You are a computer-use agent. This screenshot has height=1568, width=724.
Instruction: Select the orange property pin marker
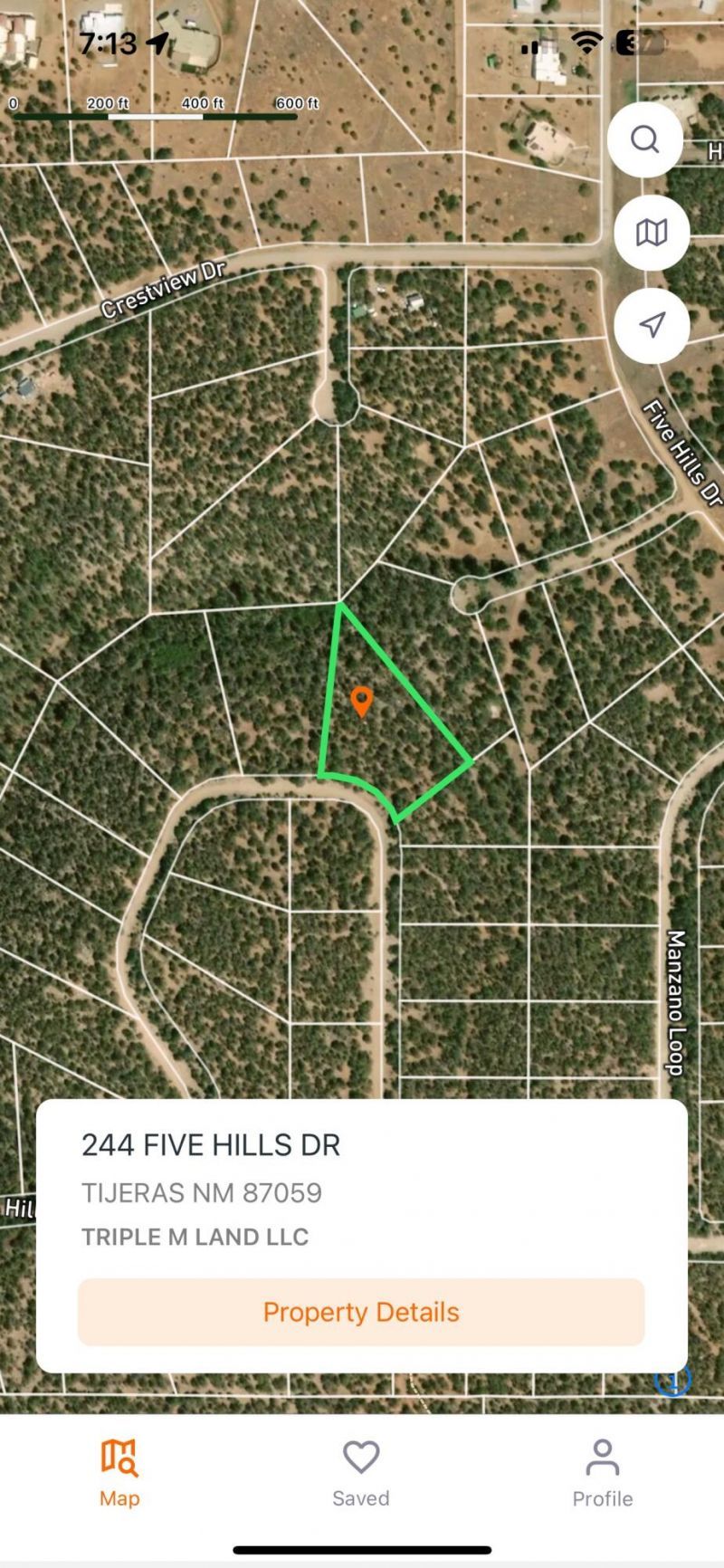pyautogui.click(x=361, y=701)
